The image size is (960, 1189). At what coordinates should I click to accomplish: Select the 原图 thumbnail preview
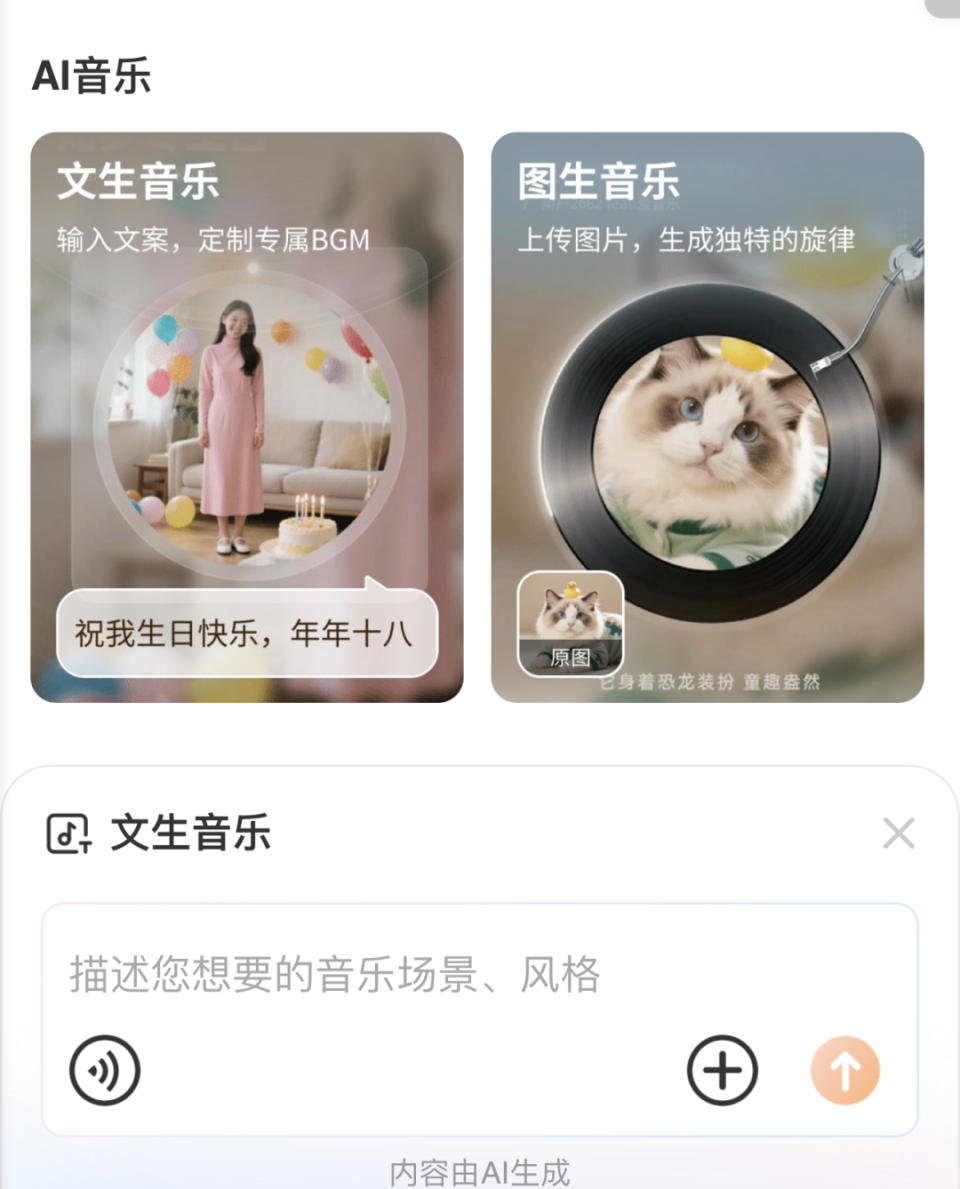pyautogui.click(x=570, y=620)
